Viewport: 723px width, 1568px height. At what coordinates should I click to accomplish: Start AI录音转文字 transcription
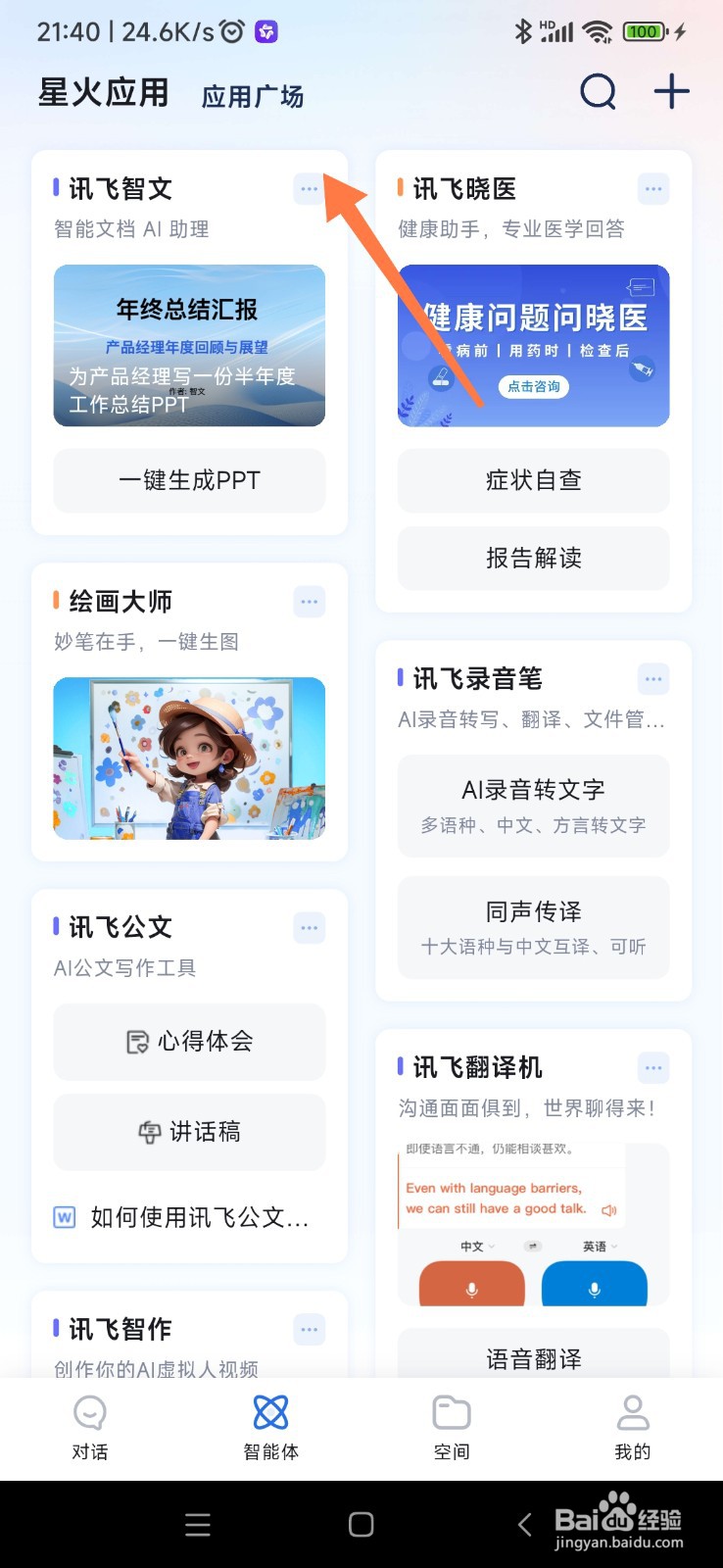pyautogui.click(x=533, y=806)
